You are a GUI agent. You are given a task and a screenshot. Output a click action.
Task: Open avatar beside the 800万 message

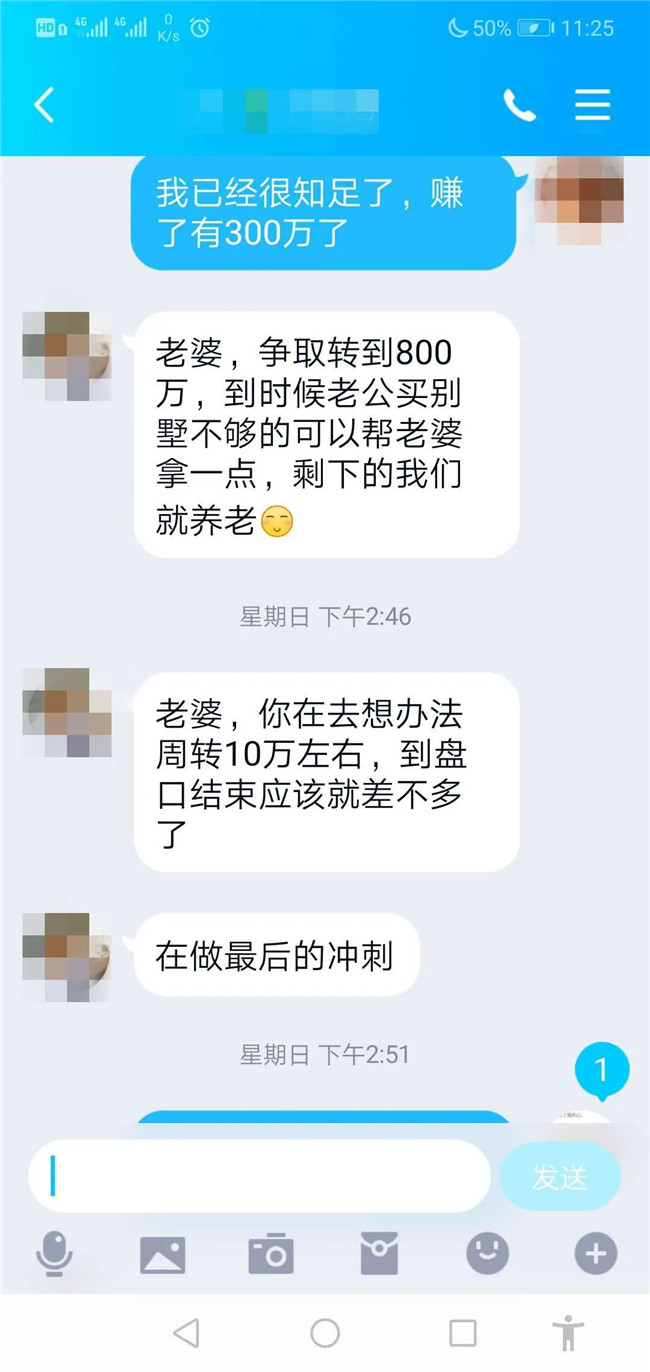point(67,355)
